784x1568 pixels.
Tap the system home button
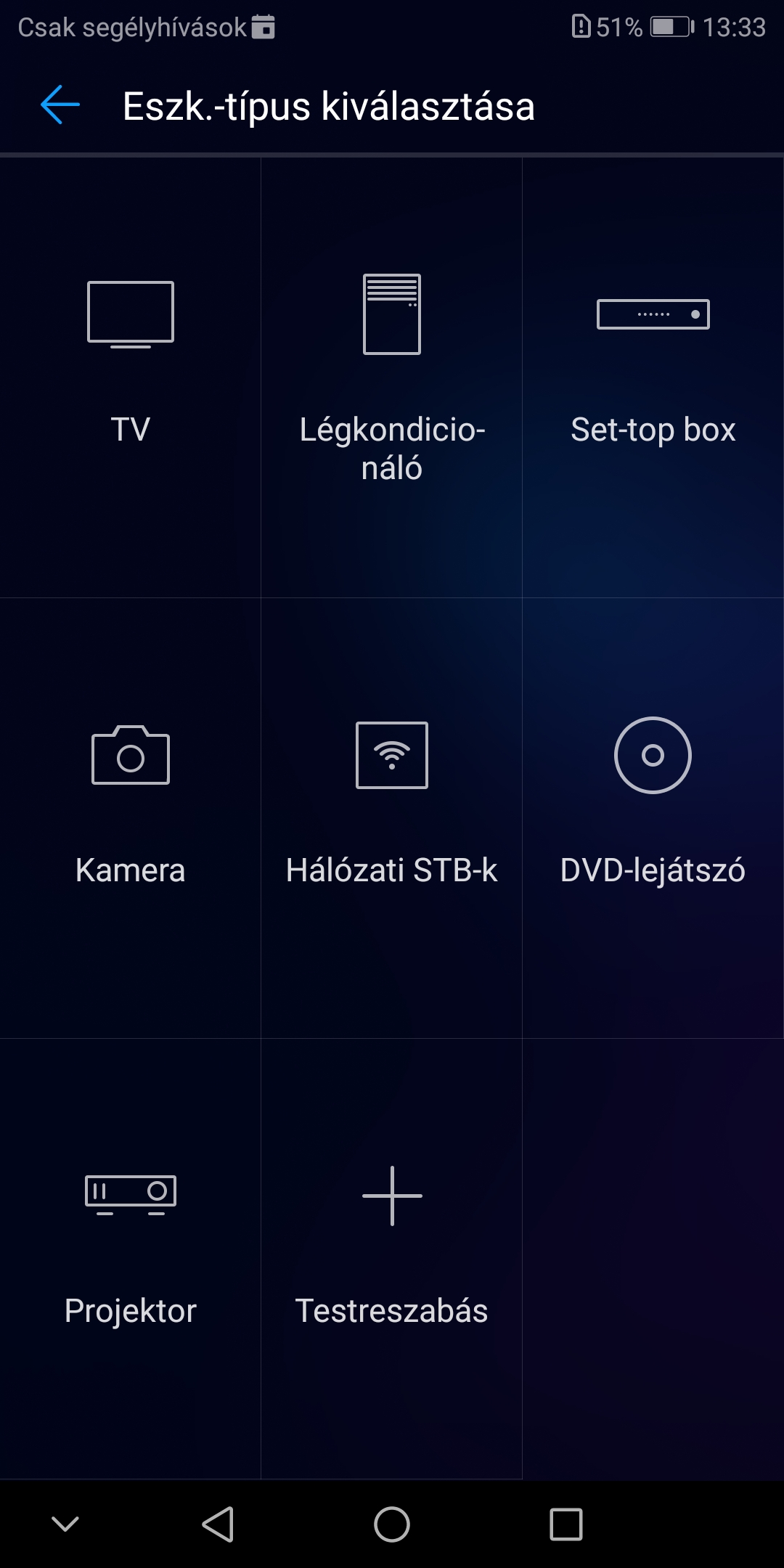pos(392,1524)
